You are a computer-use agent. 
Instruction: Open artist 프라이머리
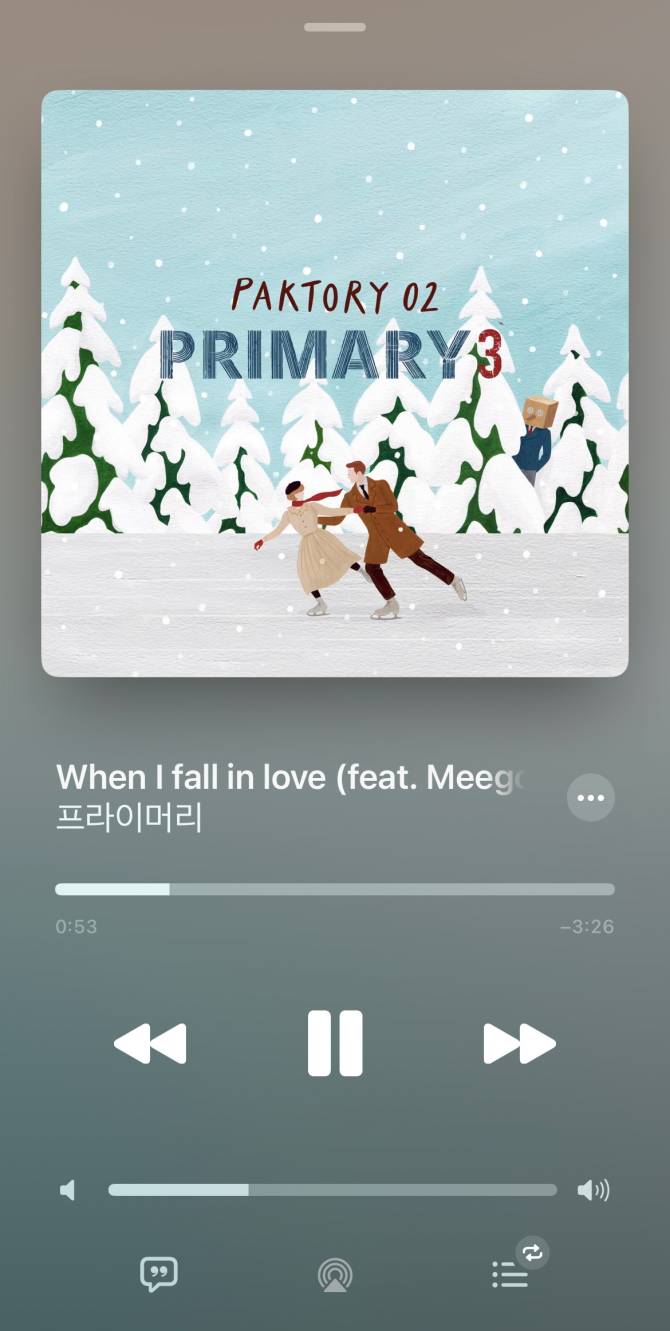tap(130, 817)
